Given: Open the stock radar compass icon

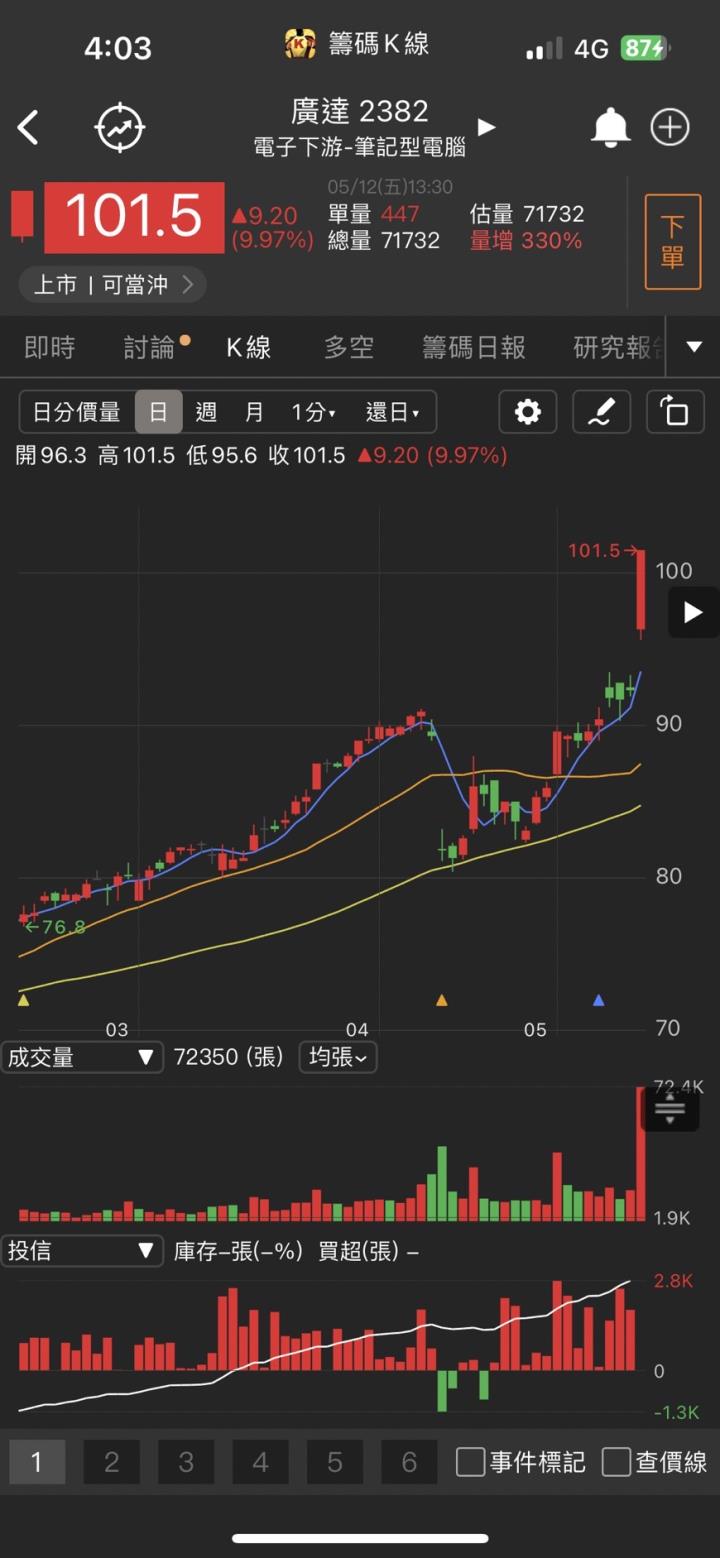Looking at the screenshot, I should coord(120,127).
